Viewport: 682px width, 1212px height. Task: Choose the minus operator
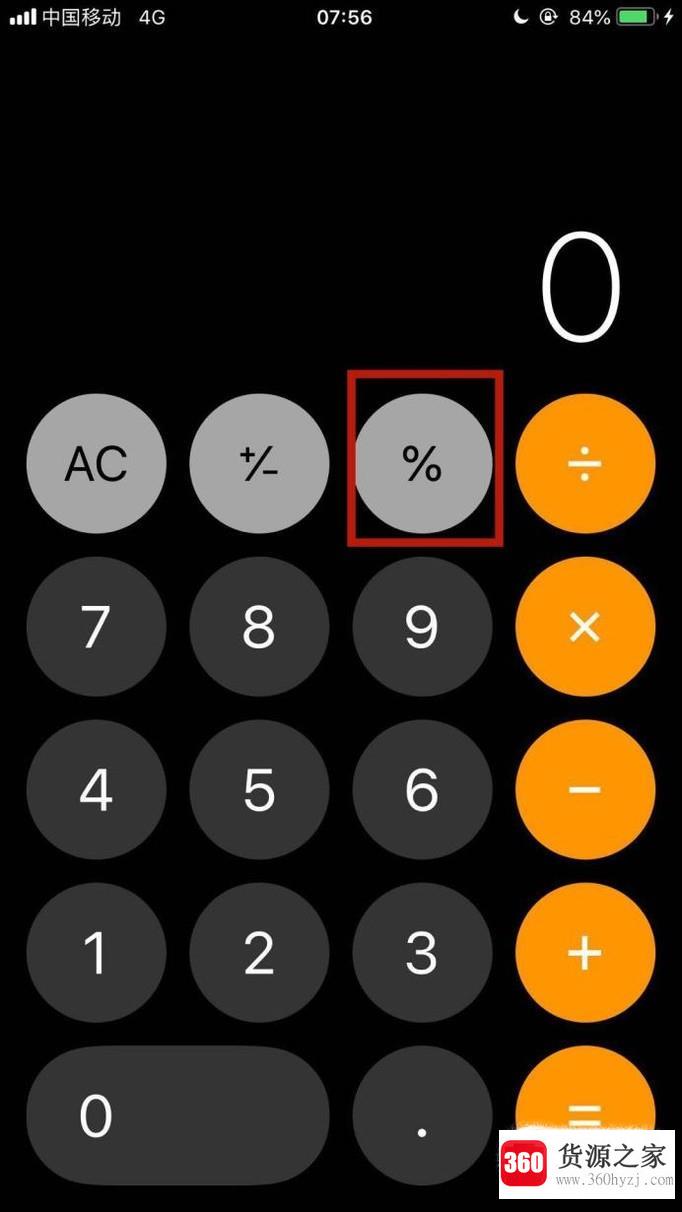click(x=585, y=790)
